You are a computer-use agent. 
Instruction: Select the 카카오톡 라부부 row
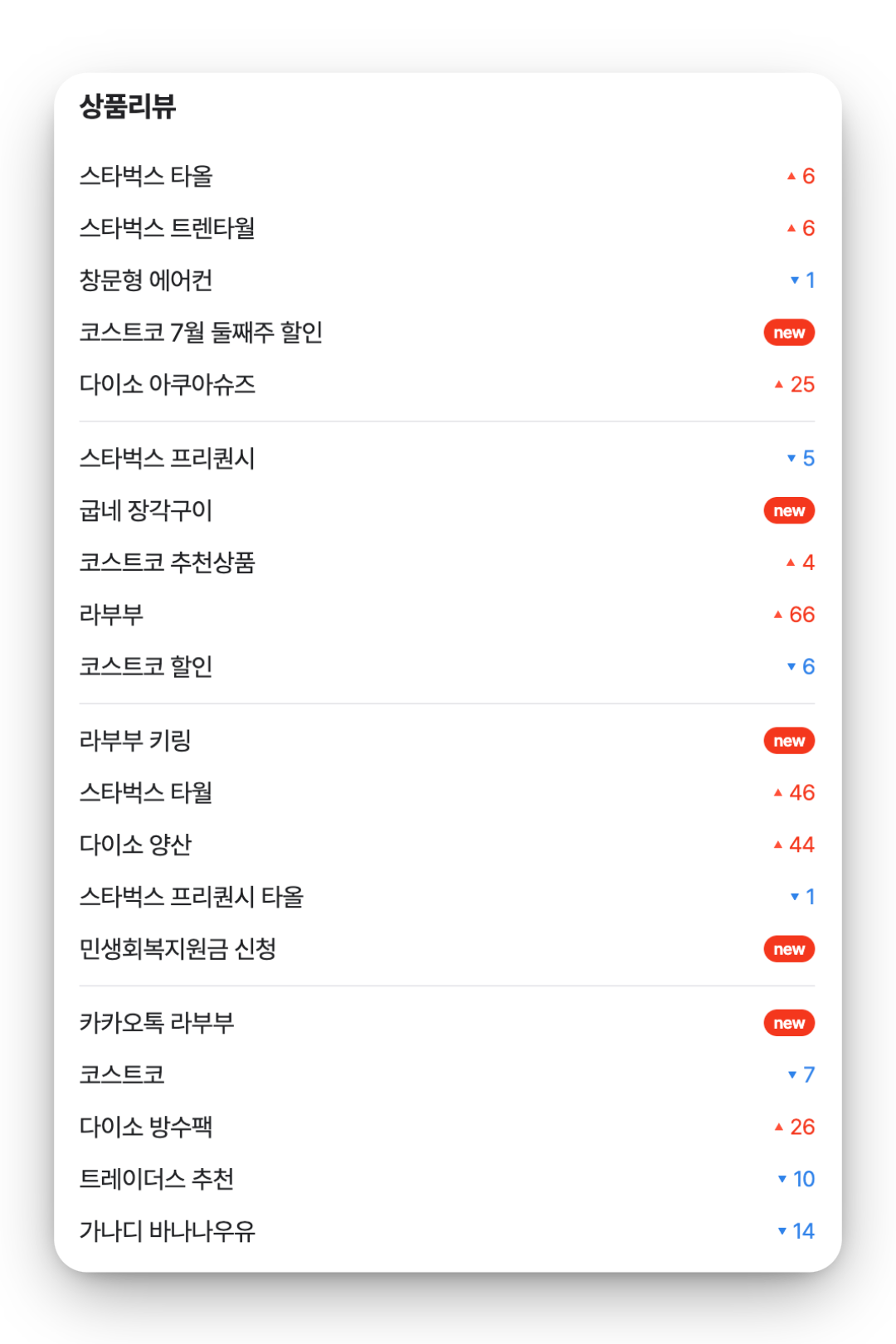(157, 1023)
